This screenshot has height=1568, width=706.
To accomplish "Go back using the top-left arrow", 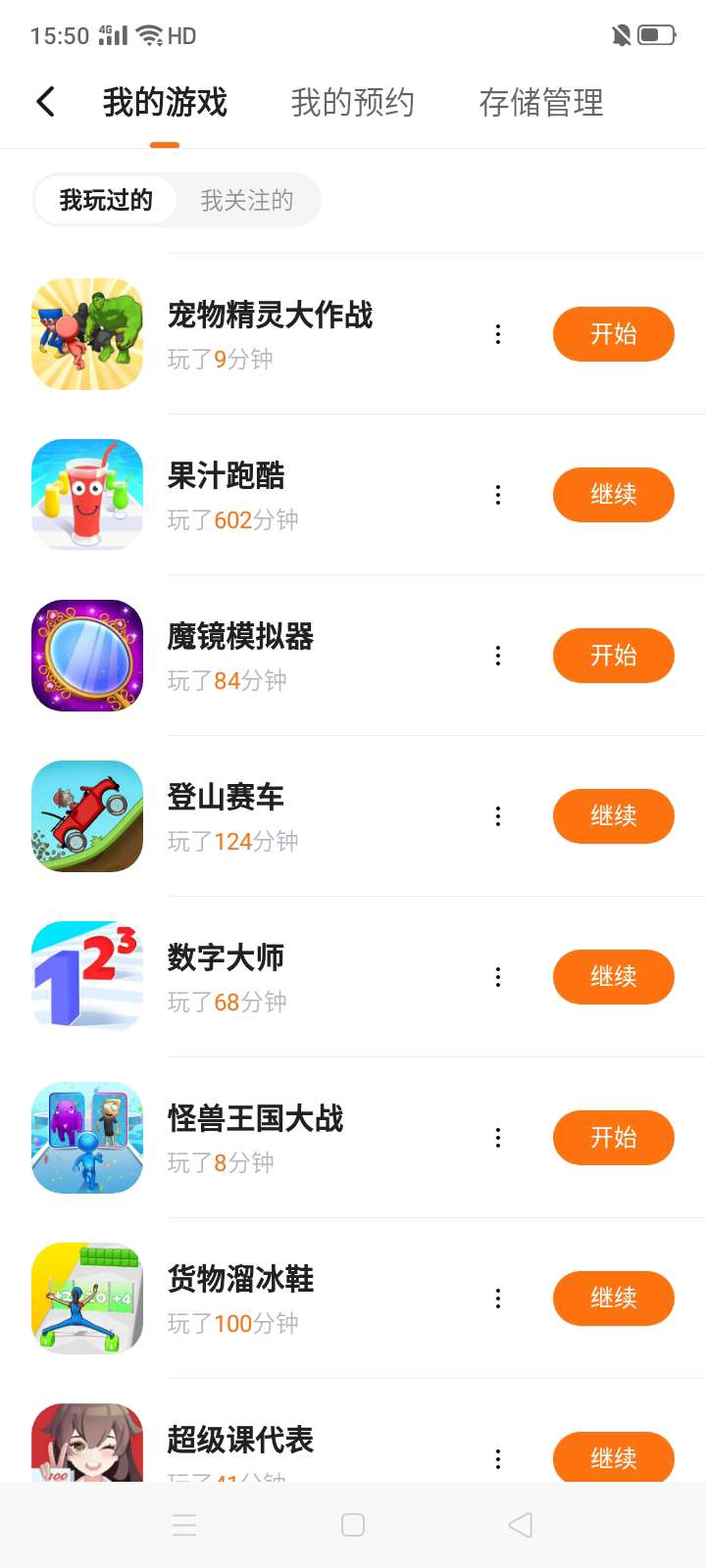I will [45, 102].
